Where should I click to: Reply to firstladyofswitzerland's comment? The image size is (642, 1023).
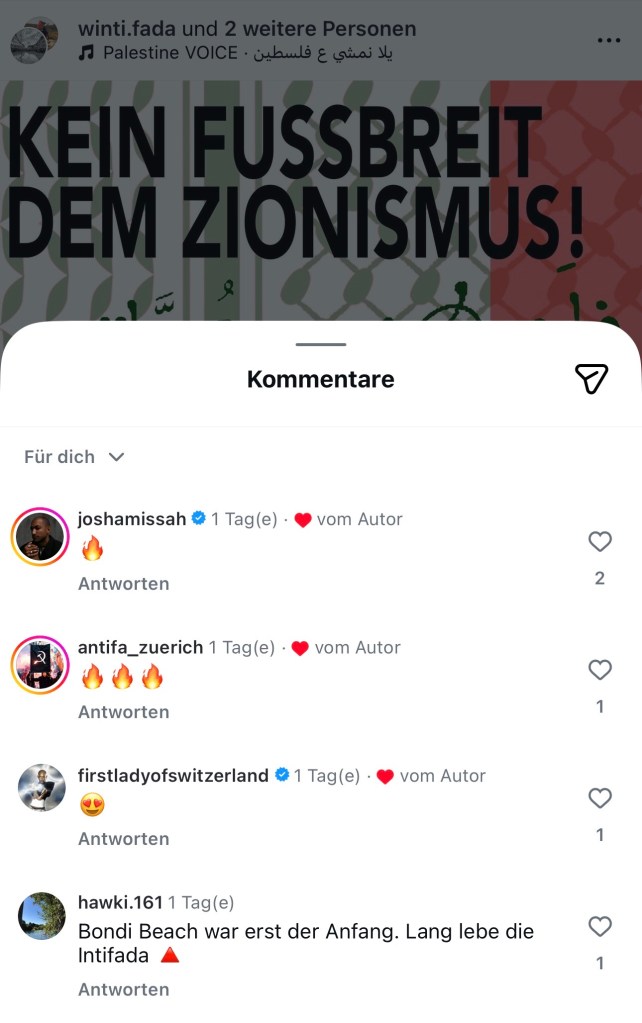click(124, 839)
